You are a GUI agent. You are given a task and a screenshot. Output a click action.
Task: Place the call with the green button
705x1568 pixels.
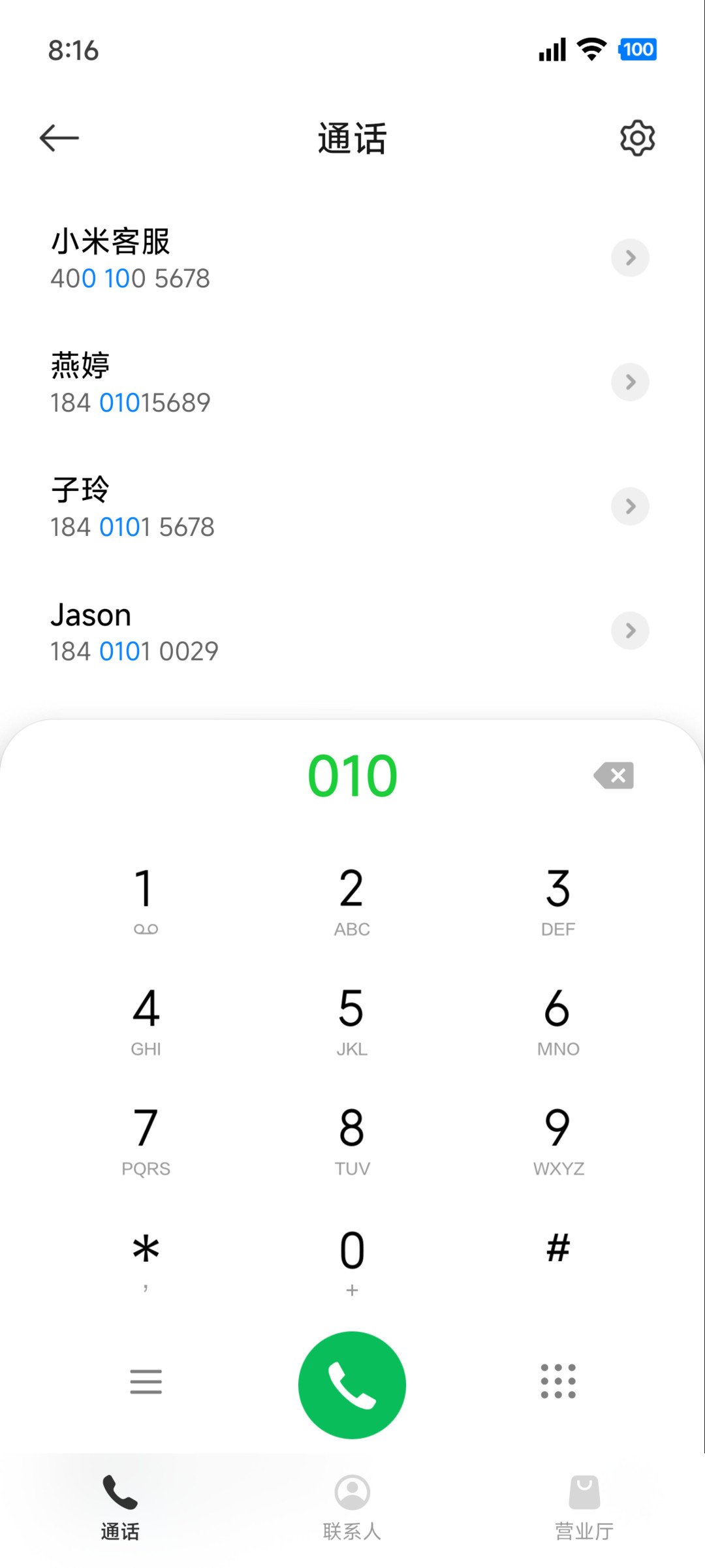[352, 1385]
